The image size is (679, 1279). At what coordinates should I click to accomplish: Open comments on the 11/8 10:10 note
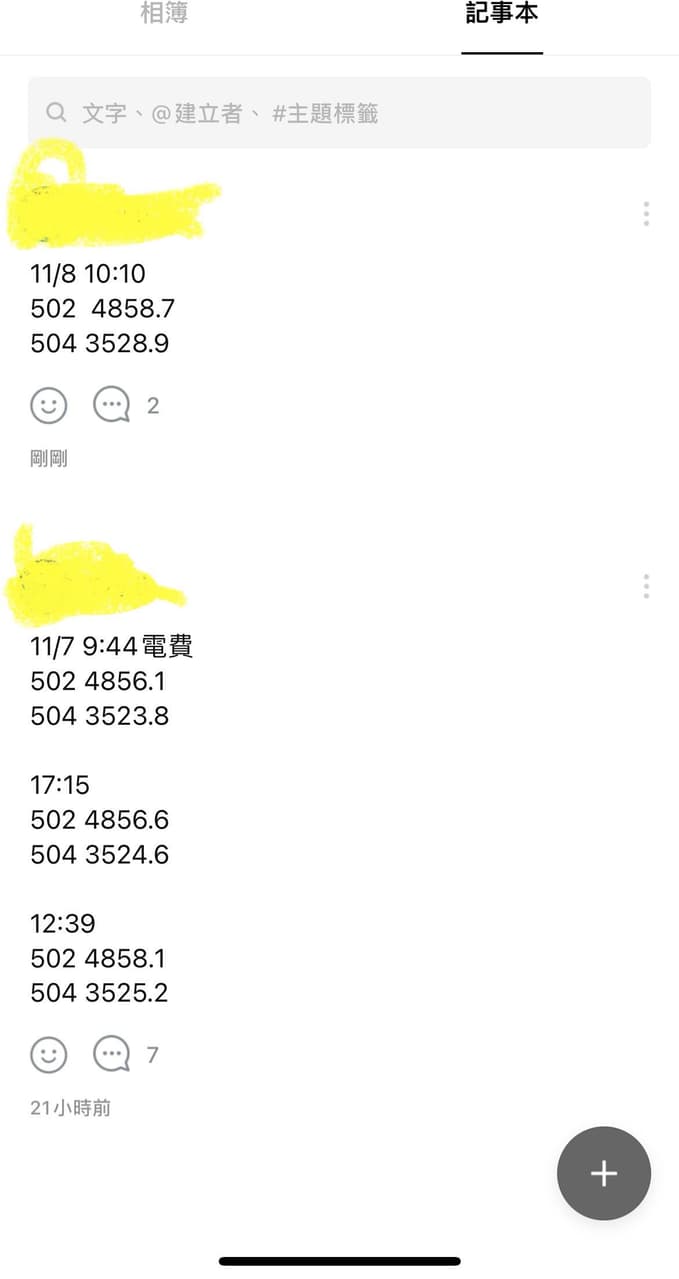pyautogui.click(x=112, y=405)
